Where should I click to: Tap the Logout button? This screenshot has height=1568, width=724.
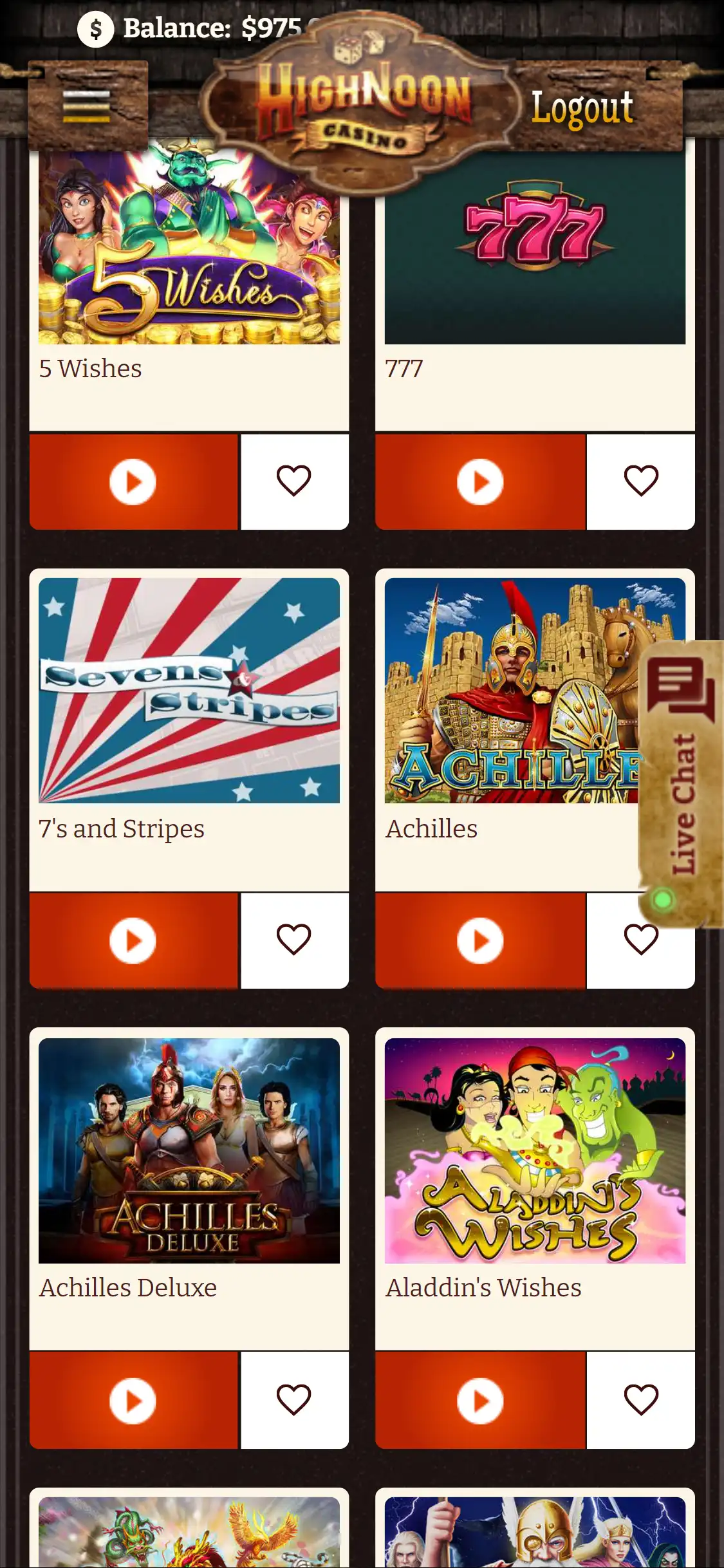click(x=582, y=107)
